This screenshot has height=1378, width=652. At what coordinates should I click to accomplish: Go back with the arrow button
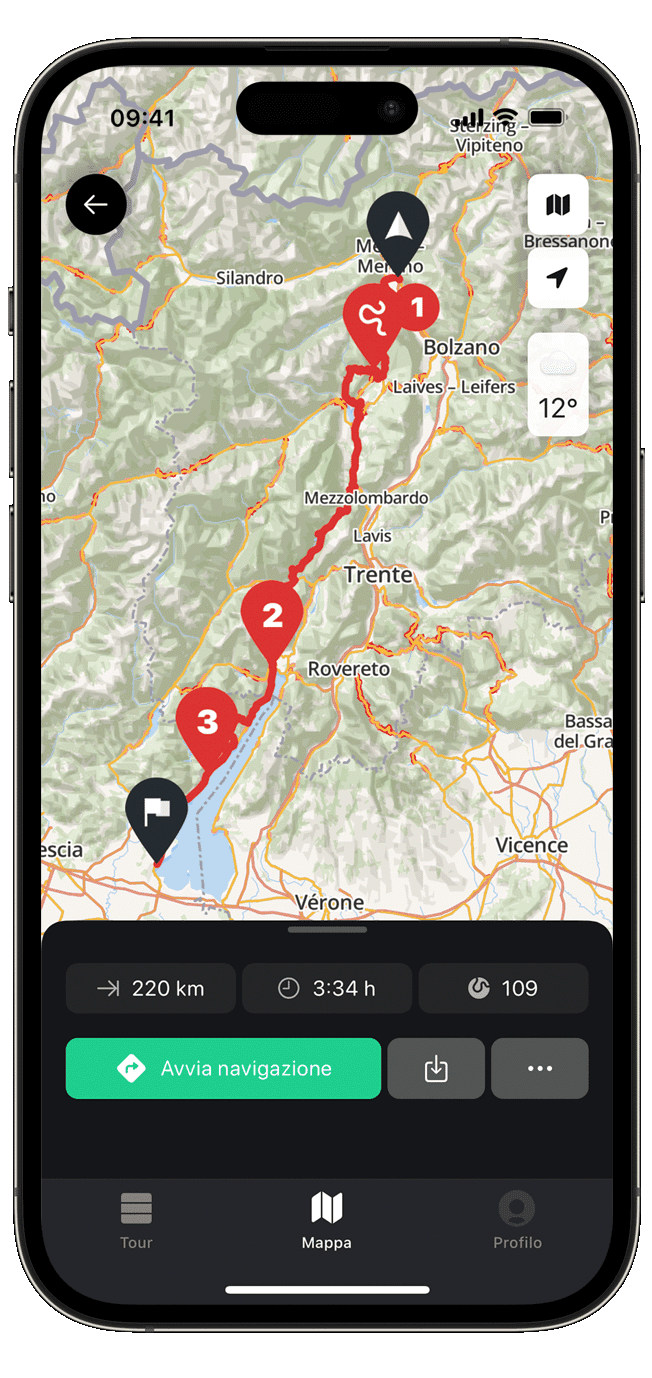pos(96,205)
